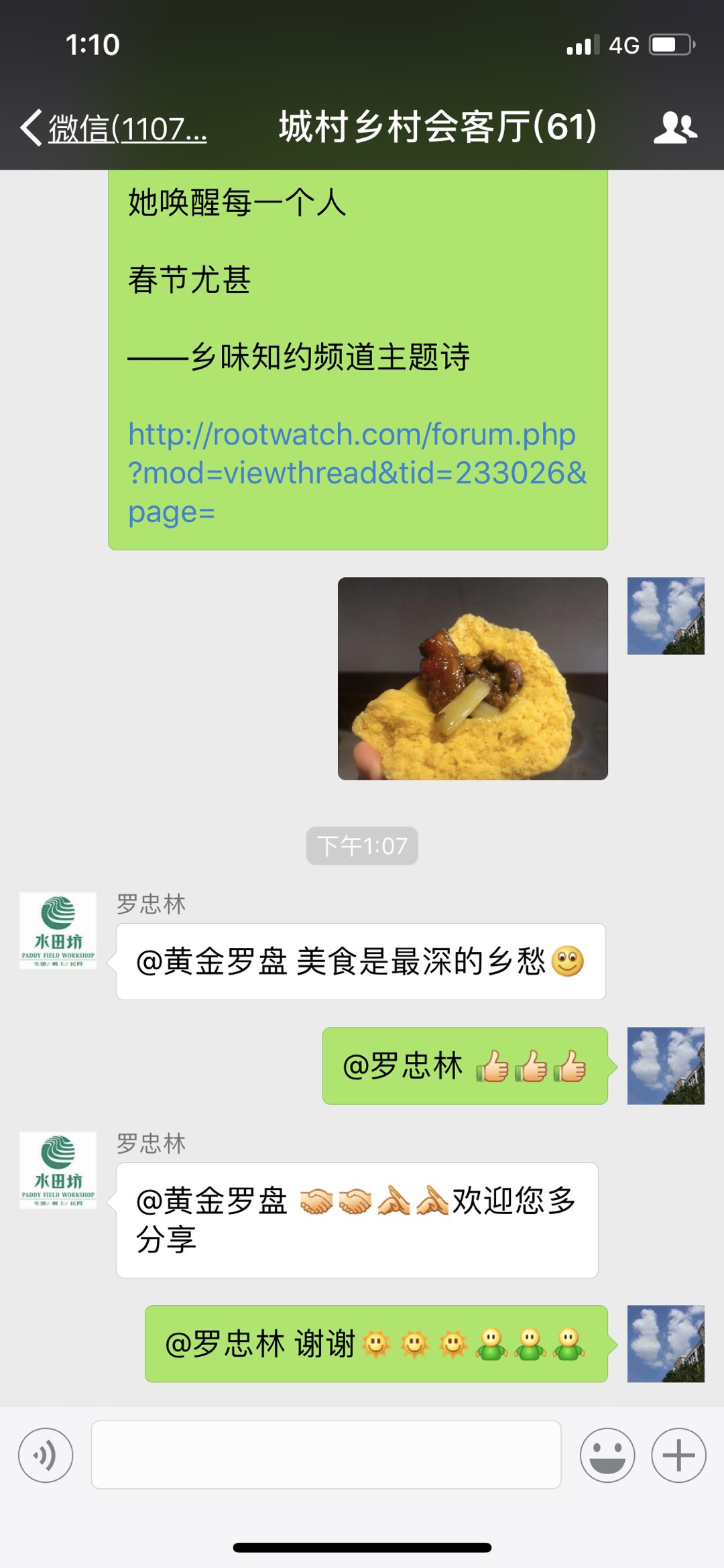Switch to voice message input
The height and width of the screenshot is (1568, 724).
[x=46, y=1455]
